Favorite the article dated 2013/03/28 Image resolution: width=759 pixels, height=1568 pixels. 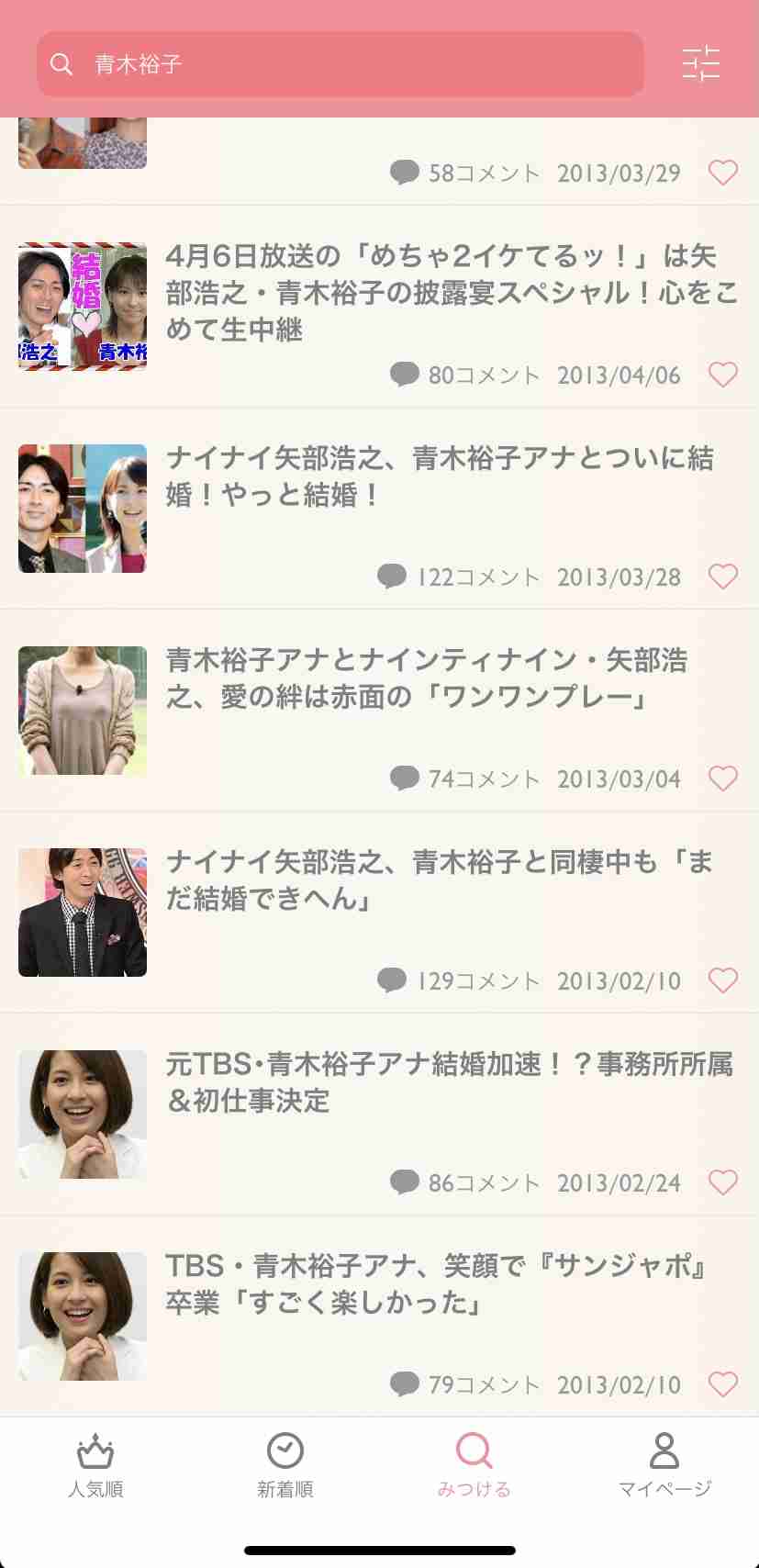pyautogui.click(x=723, y=577)
